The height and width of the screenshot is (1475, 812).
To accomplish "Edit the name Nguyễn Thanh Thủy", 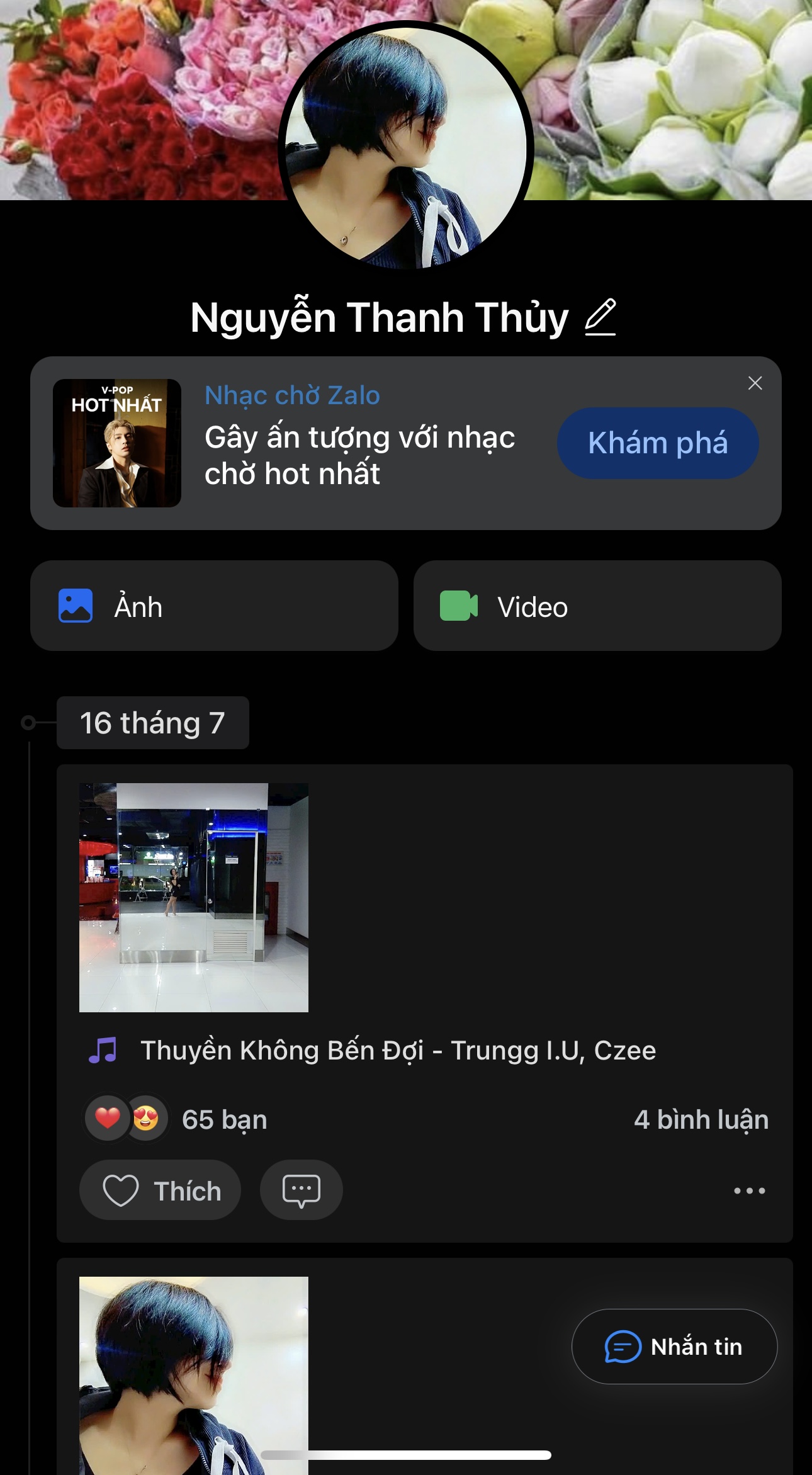I will [600, 317].
